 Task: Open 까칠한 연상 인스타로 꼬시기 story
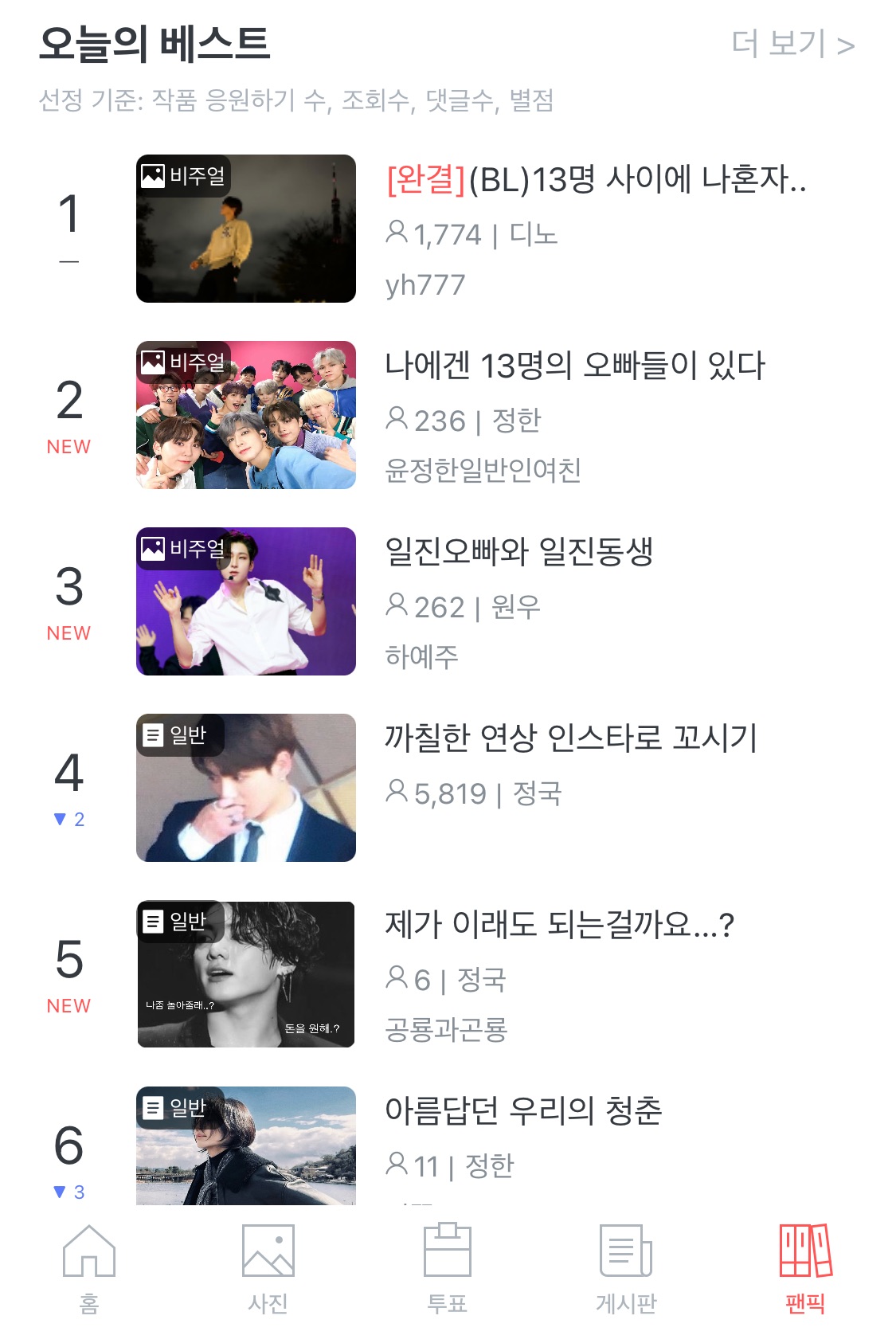pos(570,738)
